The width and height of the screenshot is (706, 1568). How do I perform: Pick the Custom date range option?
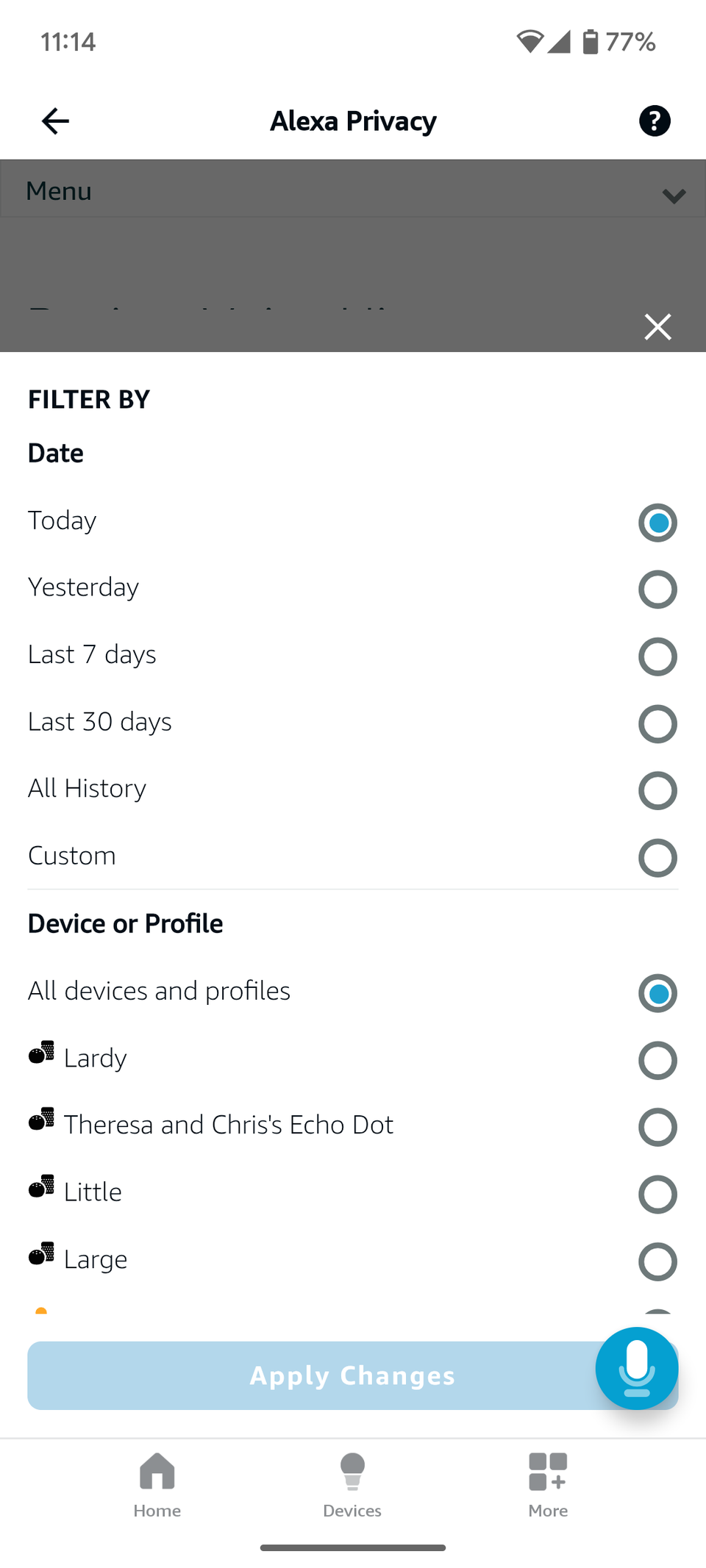pyautogui.click(x=657, y=858)
